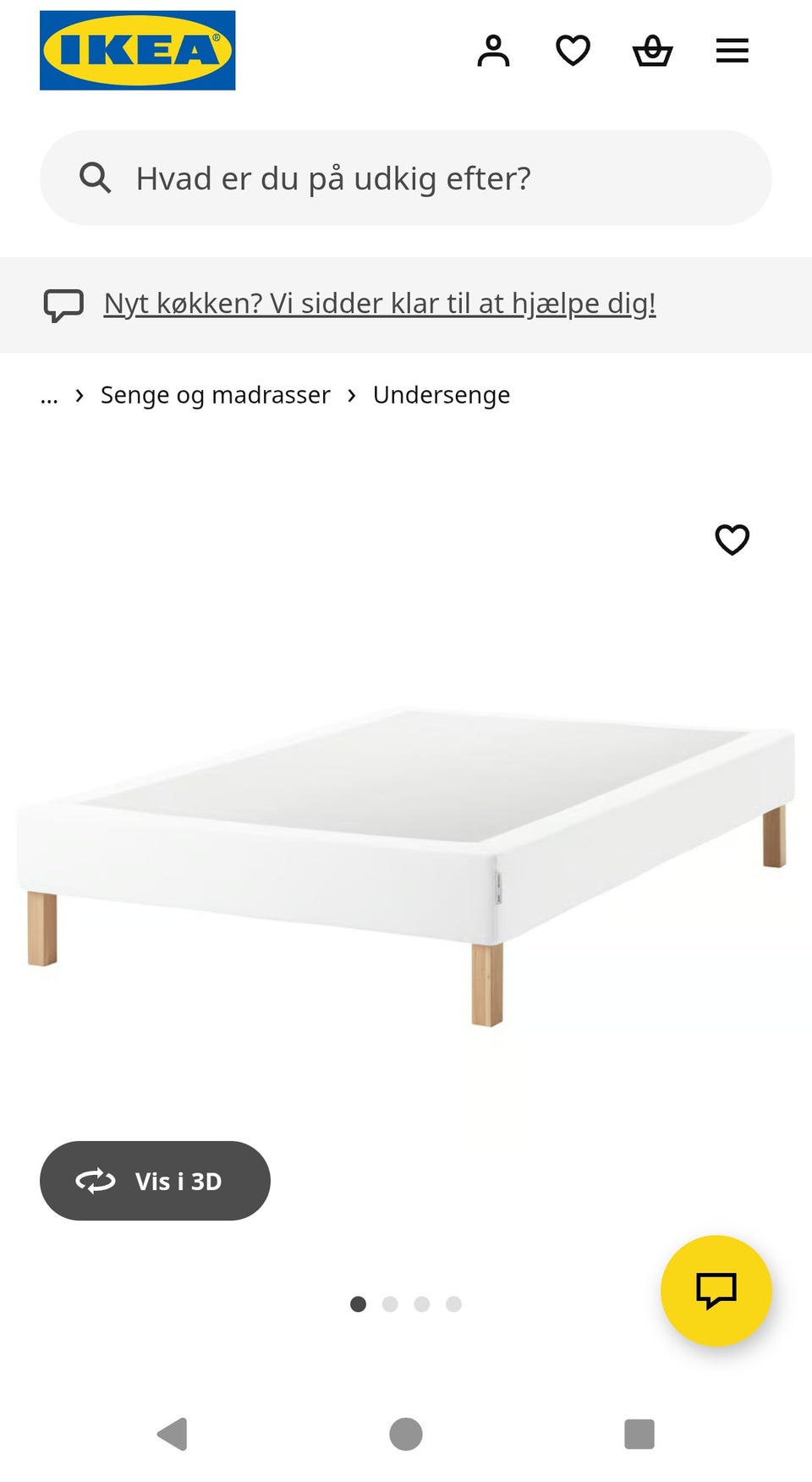Tap the 'Vis i 3D' button
Viewport: 812px width, 1482px height.
click(x=155, y=1181)
